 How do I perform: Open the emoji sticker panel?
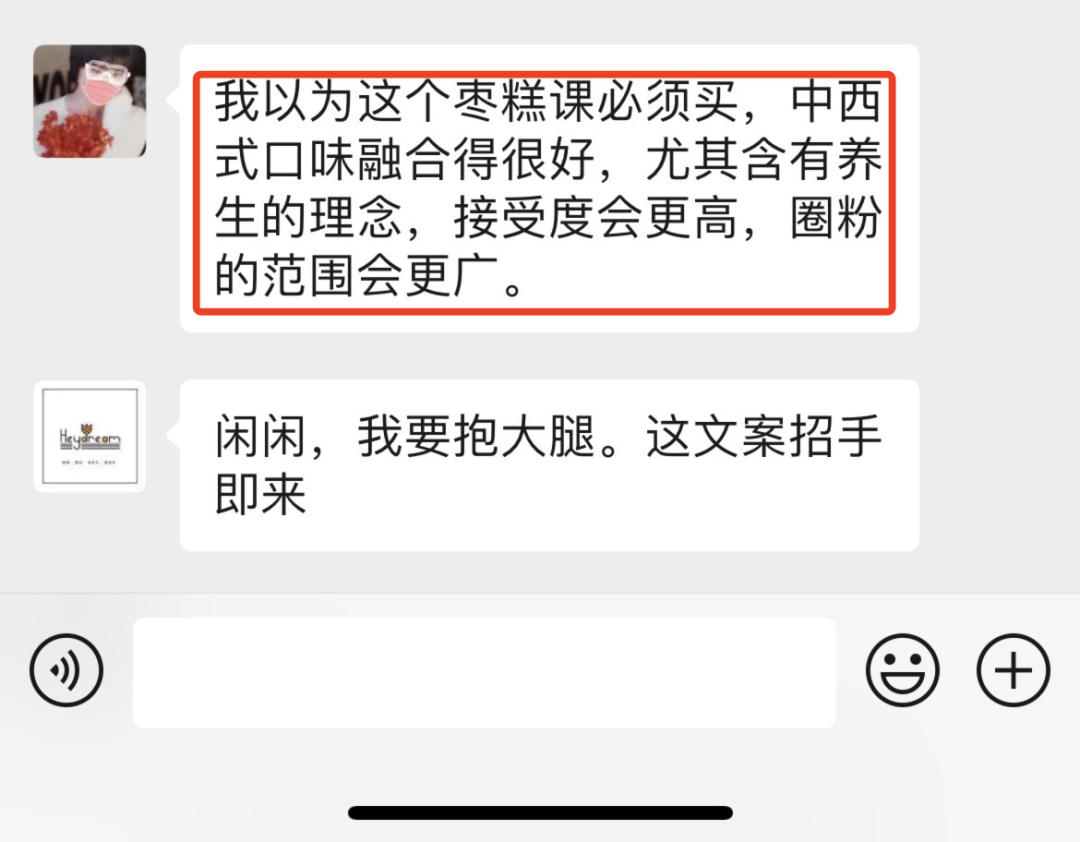click(902, 670)
